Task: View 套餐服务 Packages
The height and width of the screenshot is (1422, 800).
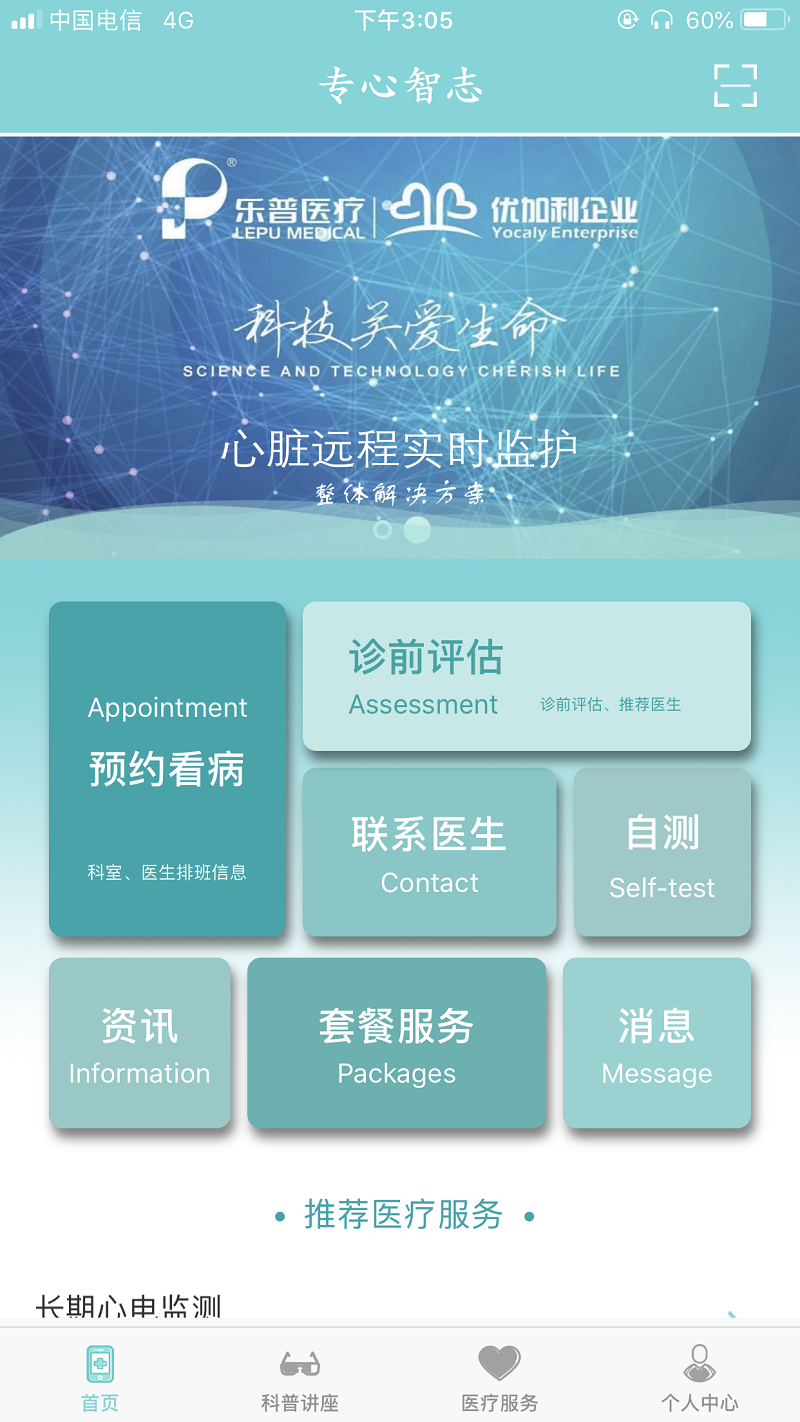Action: tap(396, 1043)
